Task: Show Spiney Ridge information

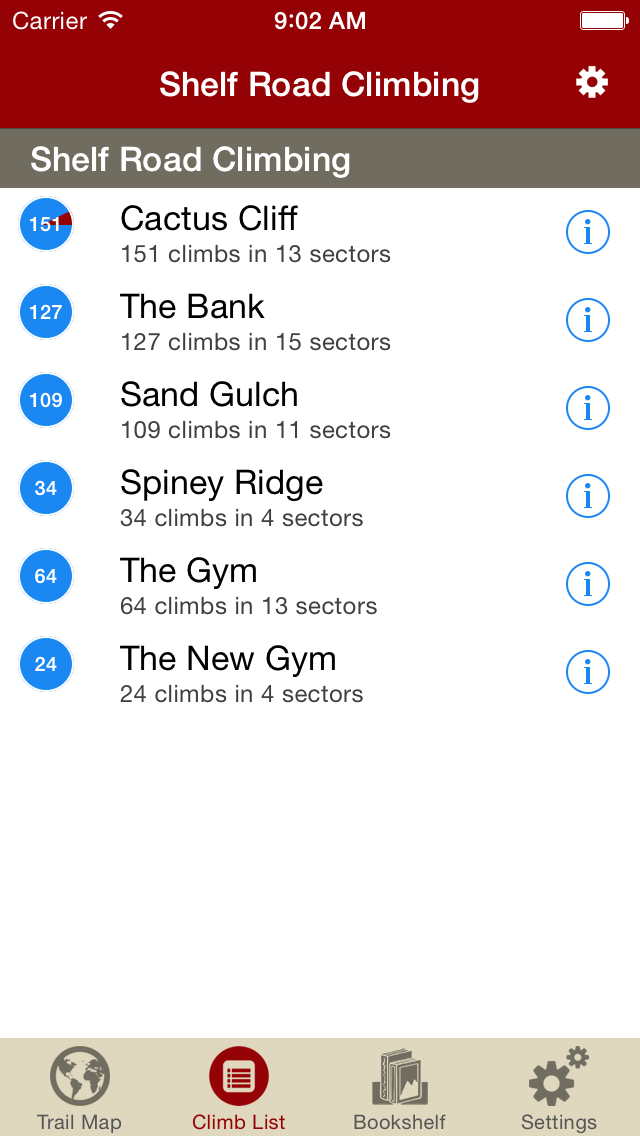Action: [588, 496]
